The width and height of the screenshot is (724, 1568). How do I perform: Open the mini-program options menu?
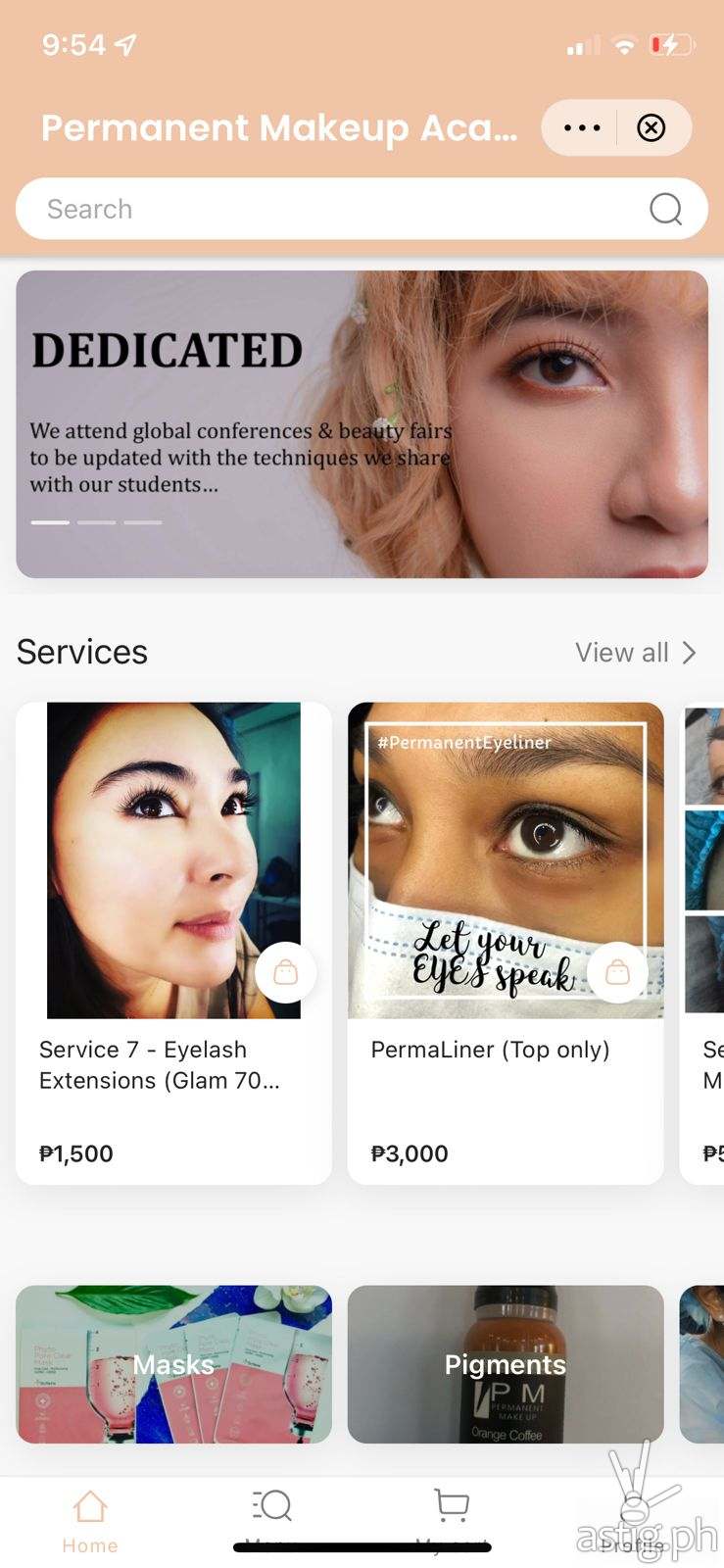(x=582, y=127)
